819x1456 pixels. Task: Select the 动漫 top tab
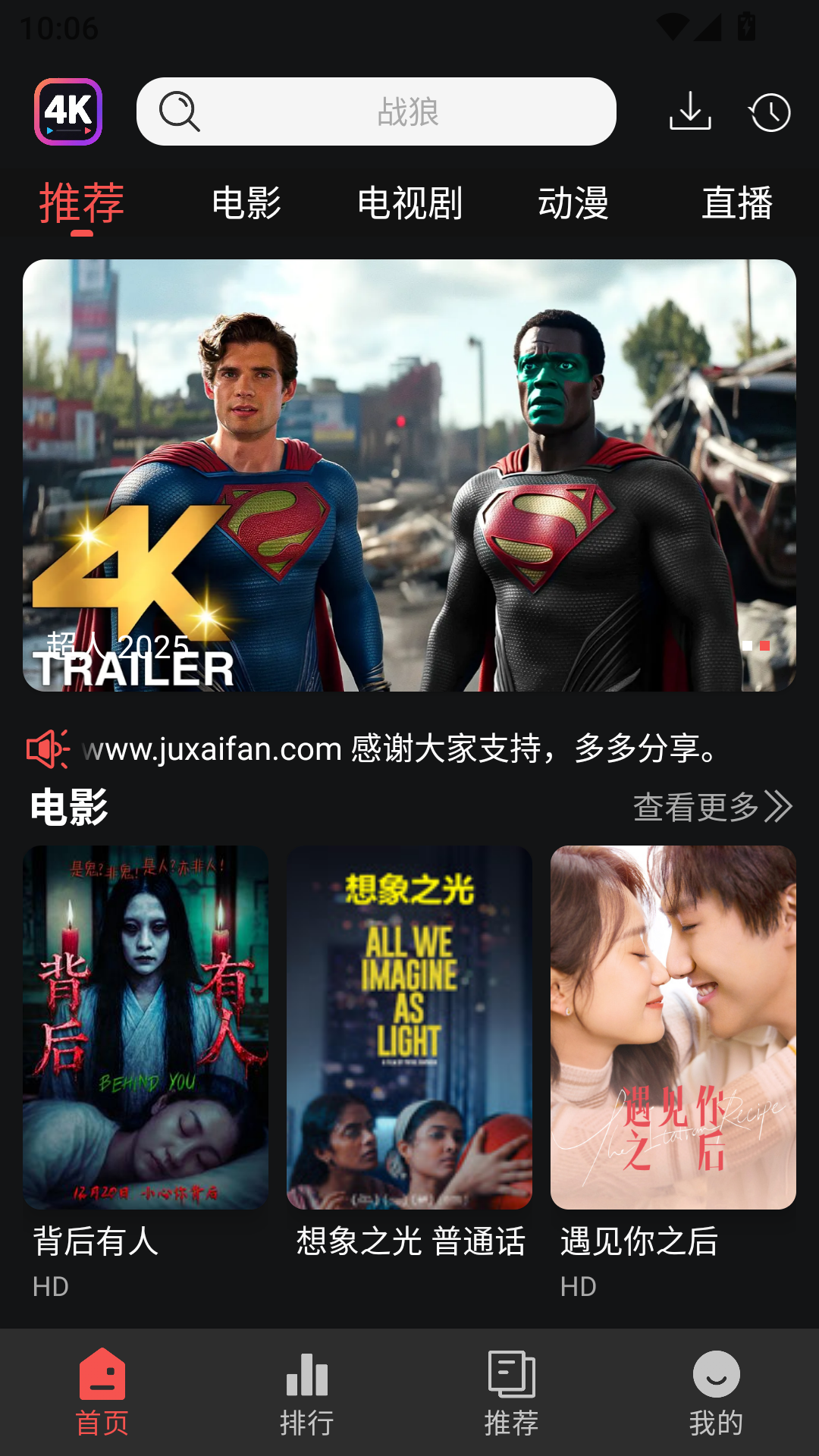pos(573,203)
